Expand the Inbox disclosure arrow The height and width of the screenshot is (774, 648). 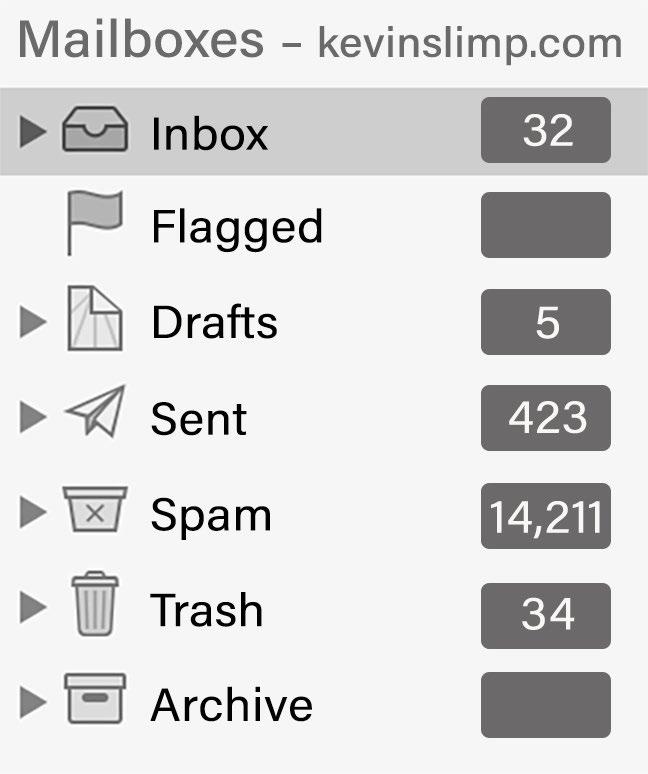[33, 132]
